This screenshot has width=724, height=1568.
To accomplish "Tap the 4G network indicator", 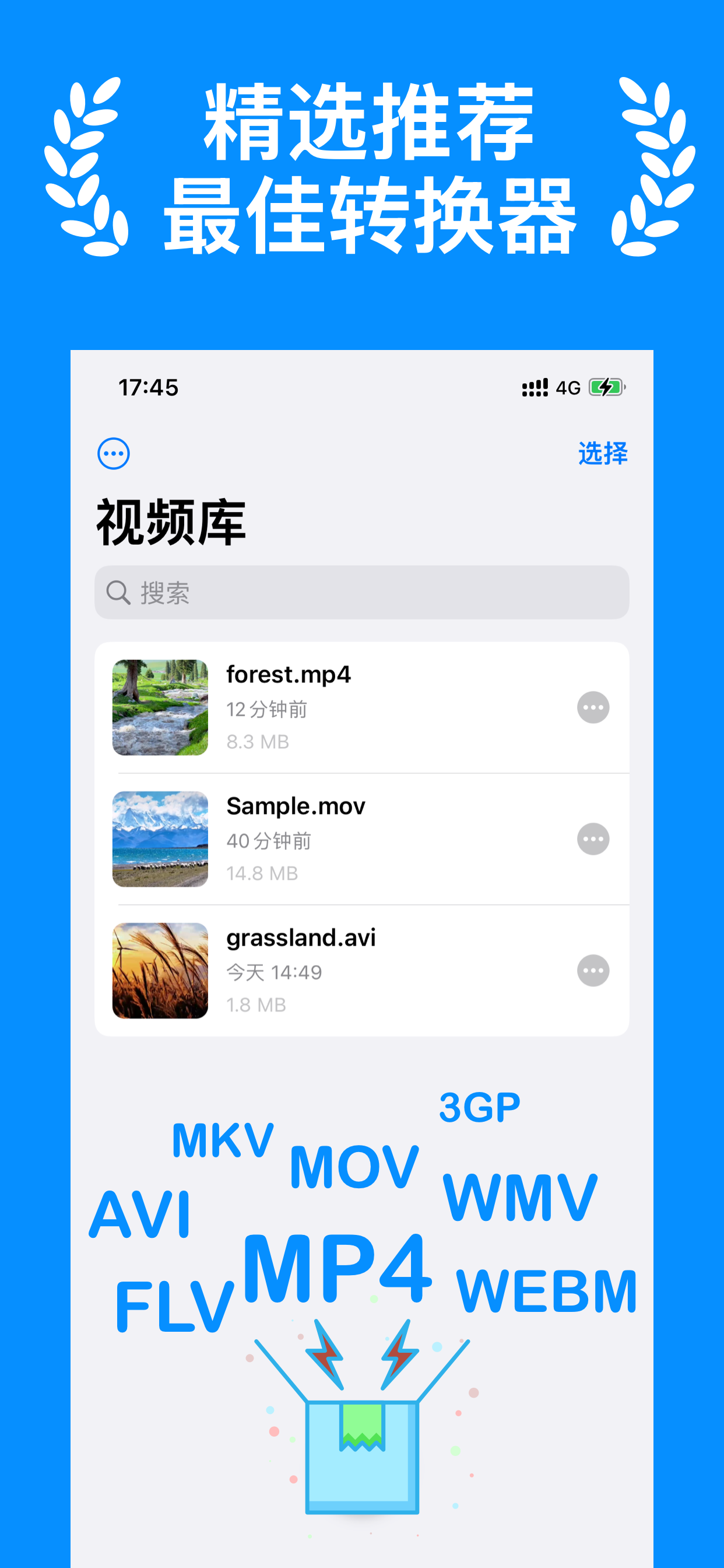I will click(568, 386).
